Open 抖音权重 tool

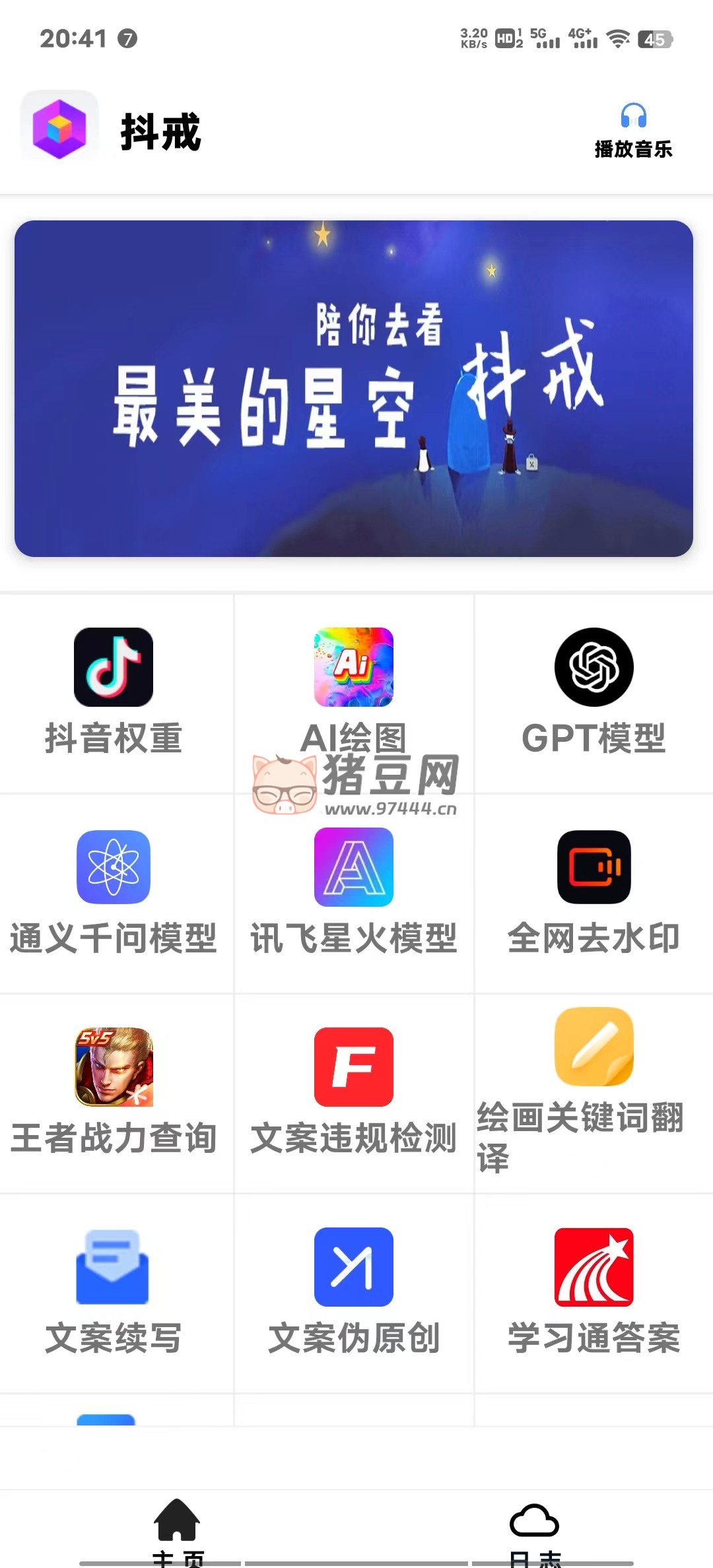(x=114, y=692)
